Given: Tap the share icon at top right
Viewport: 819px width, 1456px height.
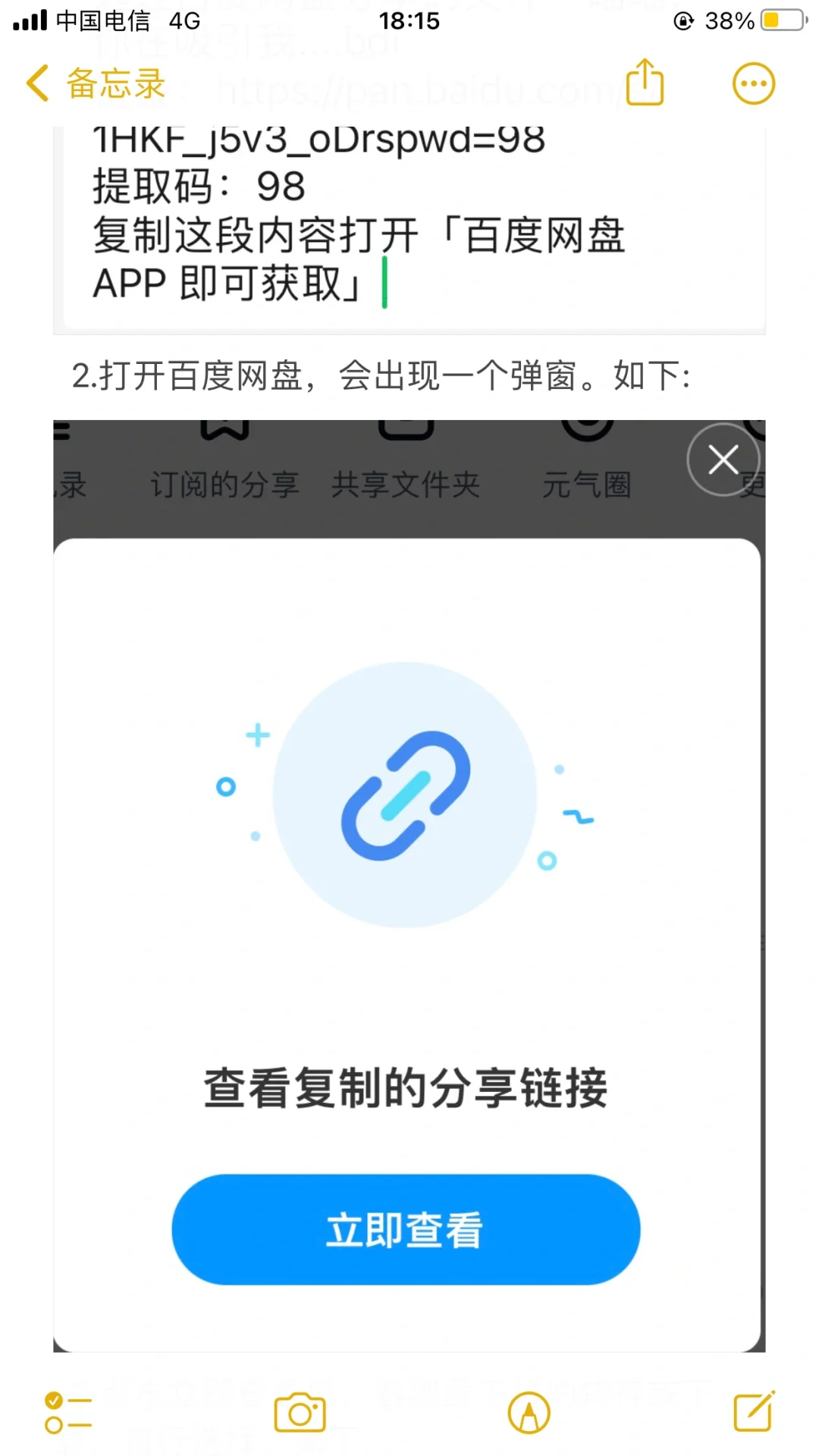Looking at the screenshot, I should click(x=644, y=82).
